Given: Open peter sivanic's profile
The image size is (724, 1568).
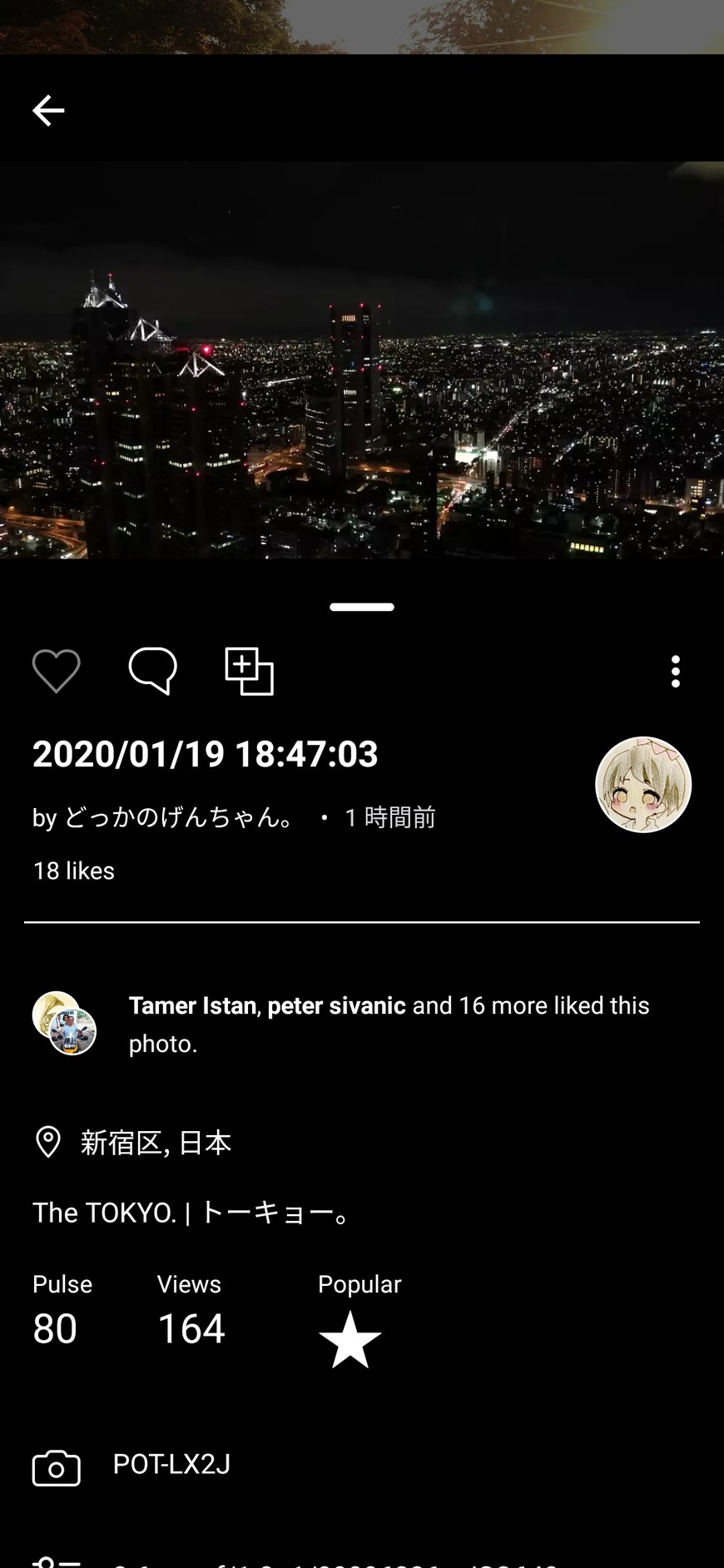Looking at the screenshot, I should point(336,1005).
